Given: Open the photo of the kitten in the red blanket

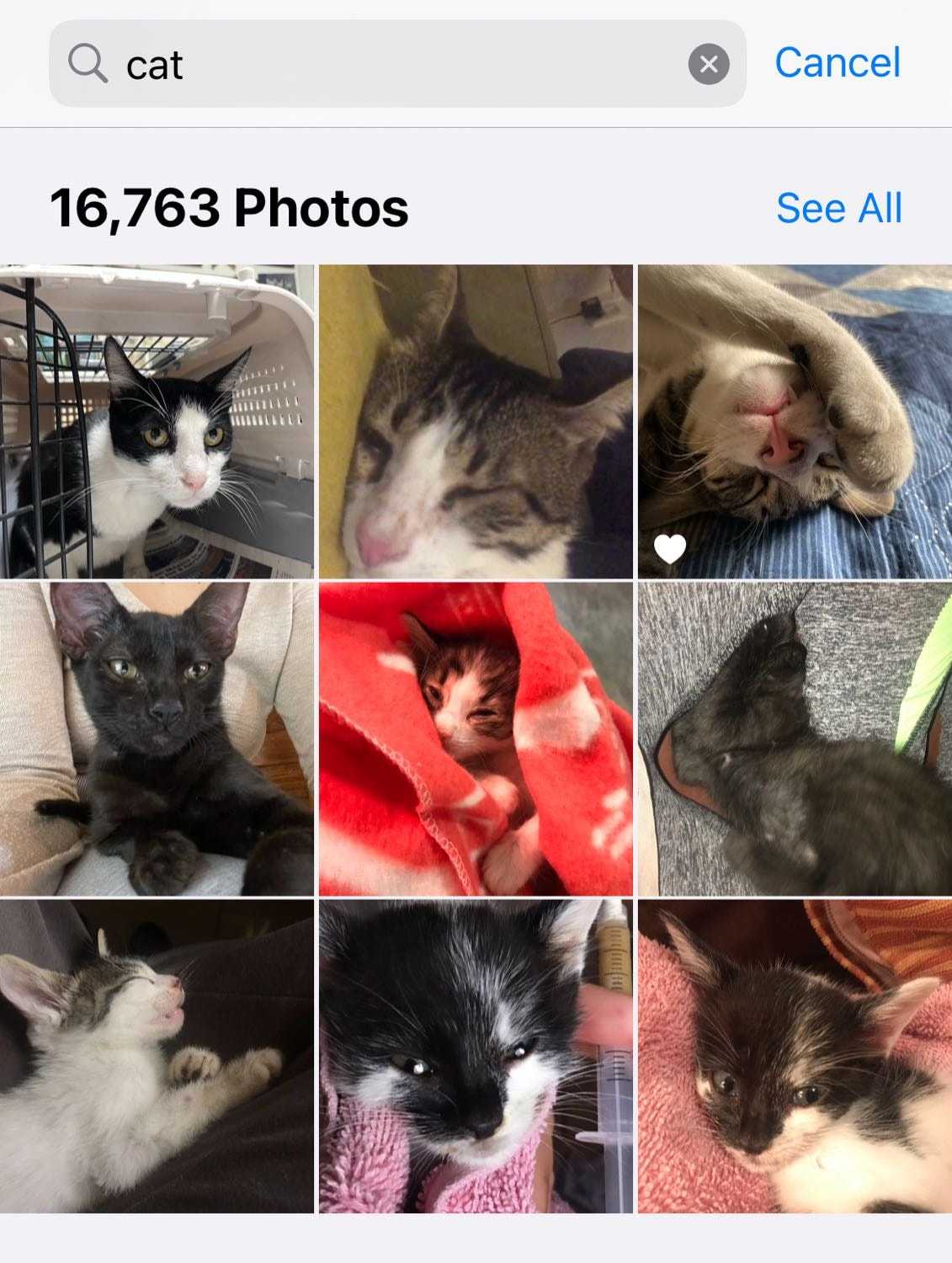Looking at the screenshot, I should (x=476, y=739).
